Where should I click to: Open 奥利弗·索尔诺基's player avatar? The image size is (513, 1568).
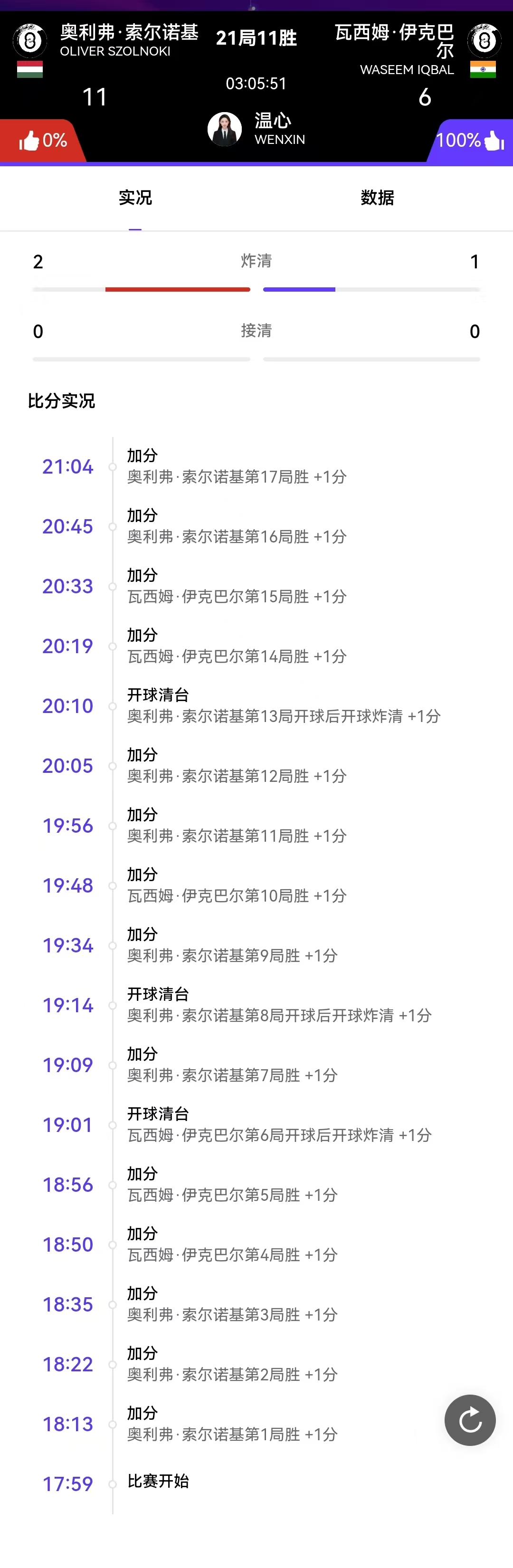click(x=29, y=41)
